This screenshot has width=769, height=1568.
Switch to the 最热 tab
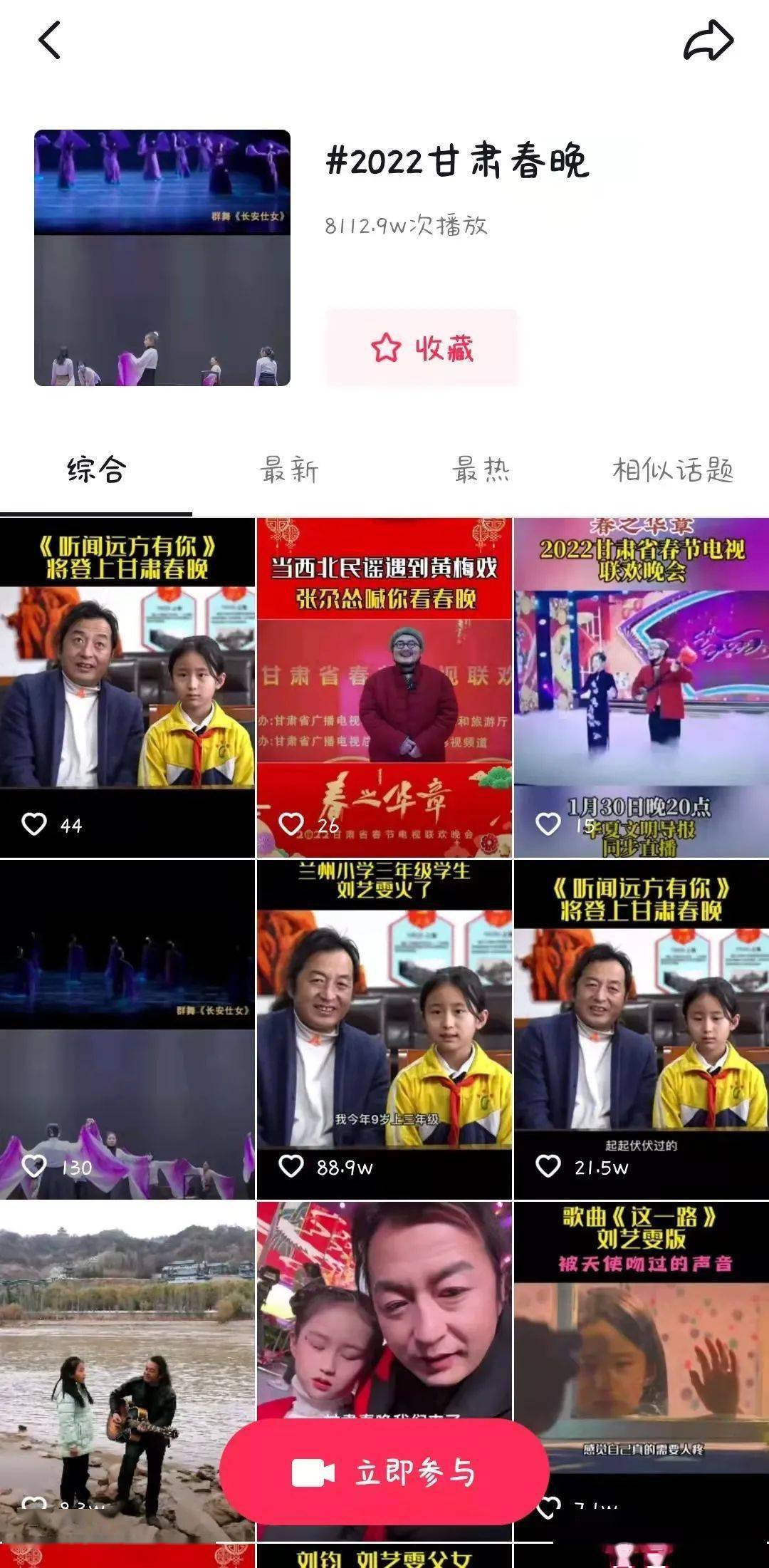point(481,470)
